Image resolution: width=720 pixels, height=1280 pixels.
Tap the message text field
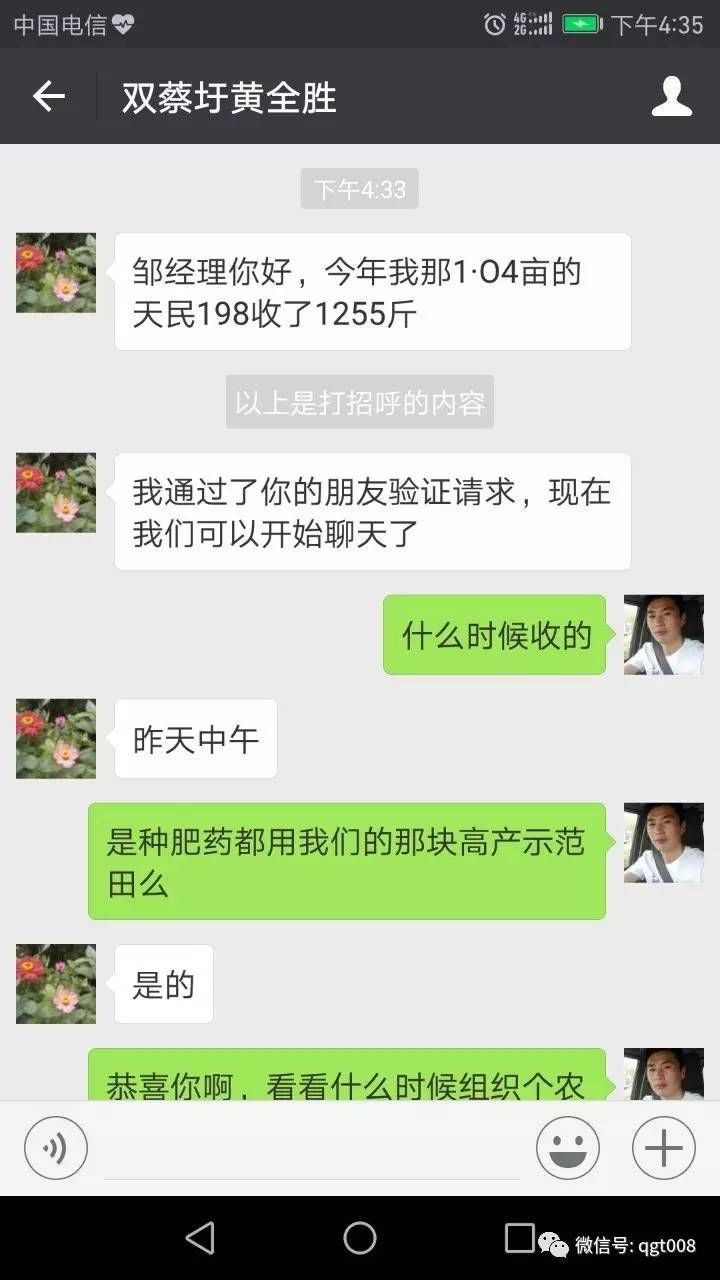tap(311, 1148)
